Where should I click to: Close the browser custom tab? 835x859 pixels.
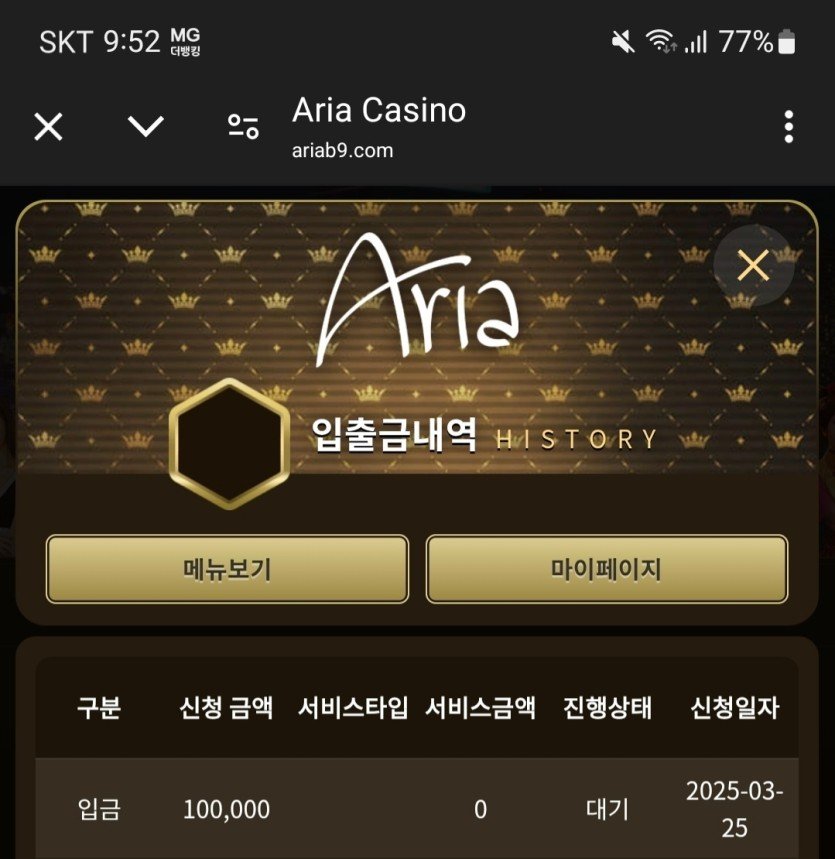(x=48, y=127)
